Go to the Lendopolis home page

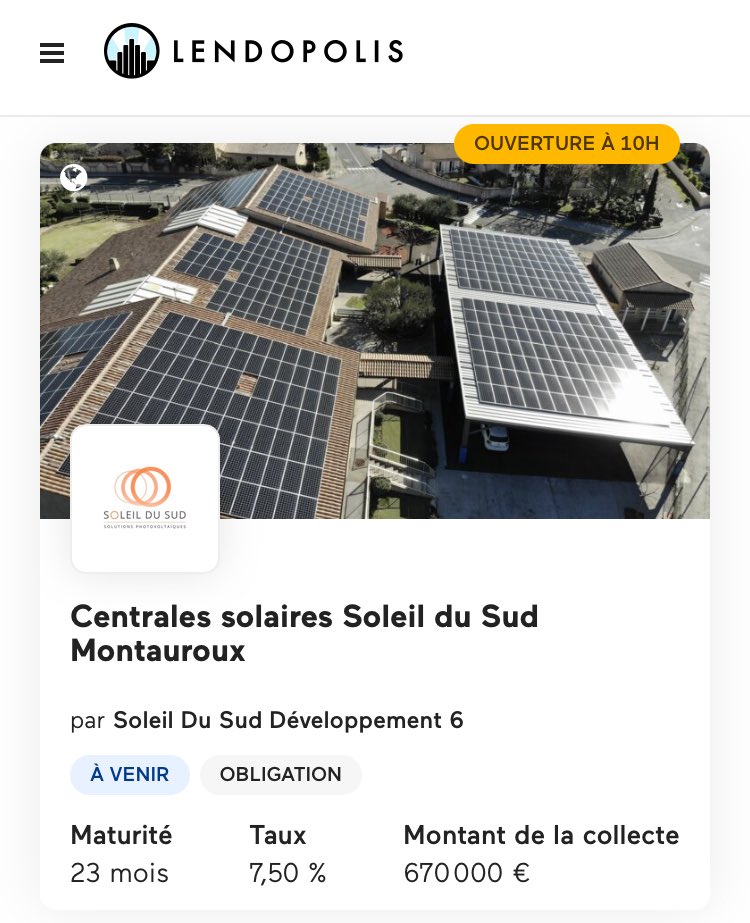(254, 52)
